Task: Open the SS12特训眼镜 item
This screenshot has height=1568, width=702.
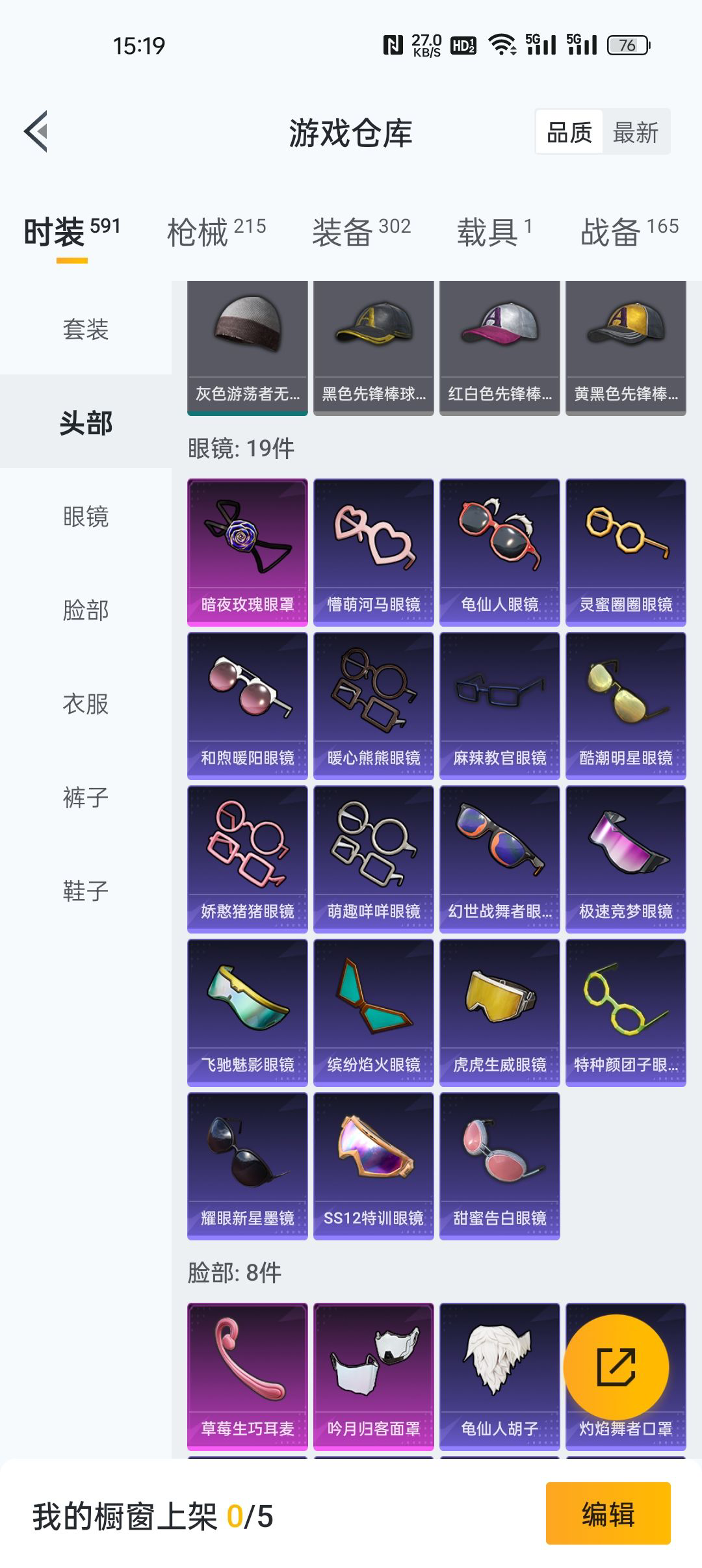Action: 373,1166
